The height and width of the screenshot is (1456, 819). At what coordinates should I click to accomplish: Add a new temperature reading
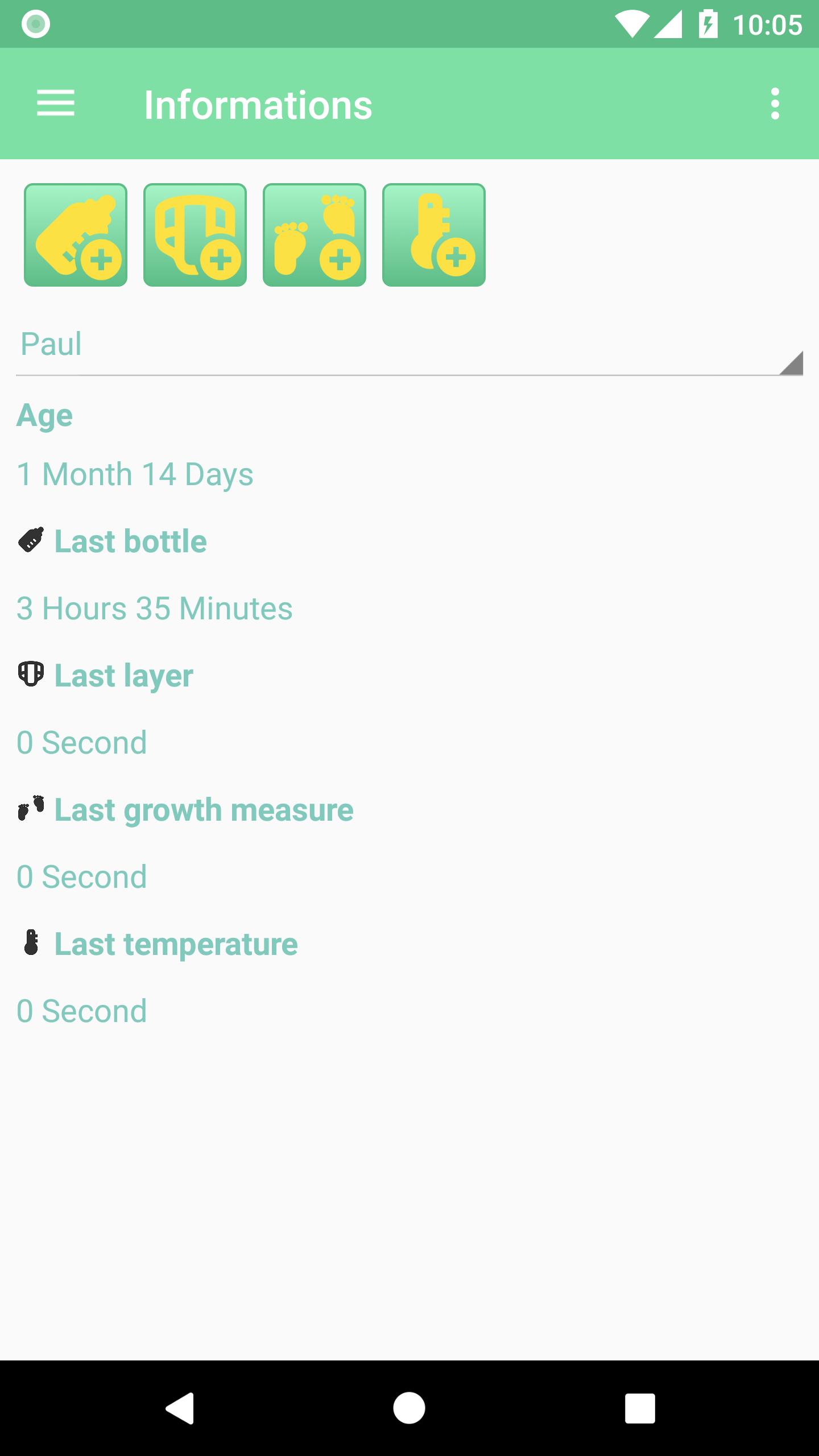434,235
